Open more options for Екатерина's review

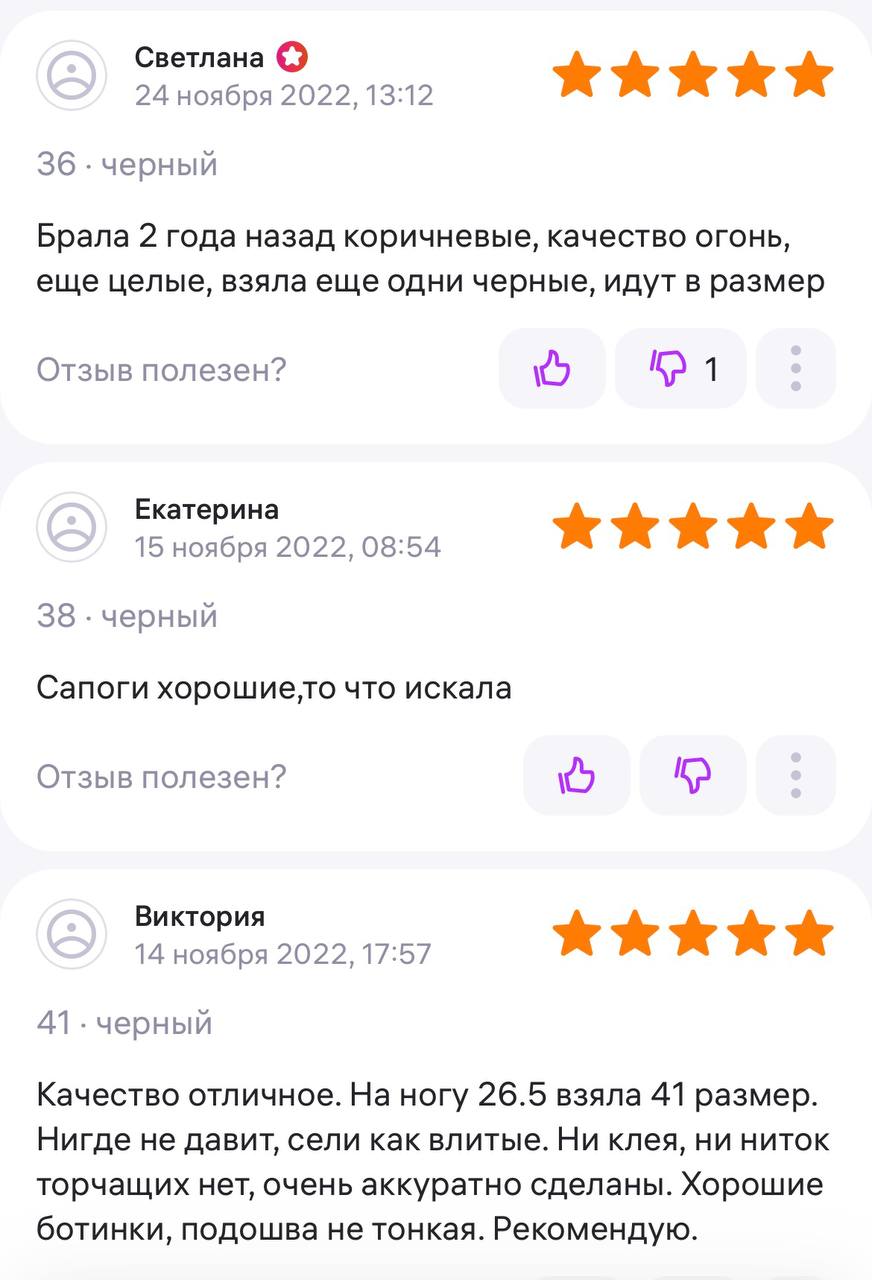point(796,775)
